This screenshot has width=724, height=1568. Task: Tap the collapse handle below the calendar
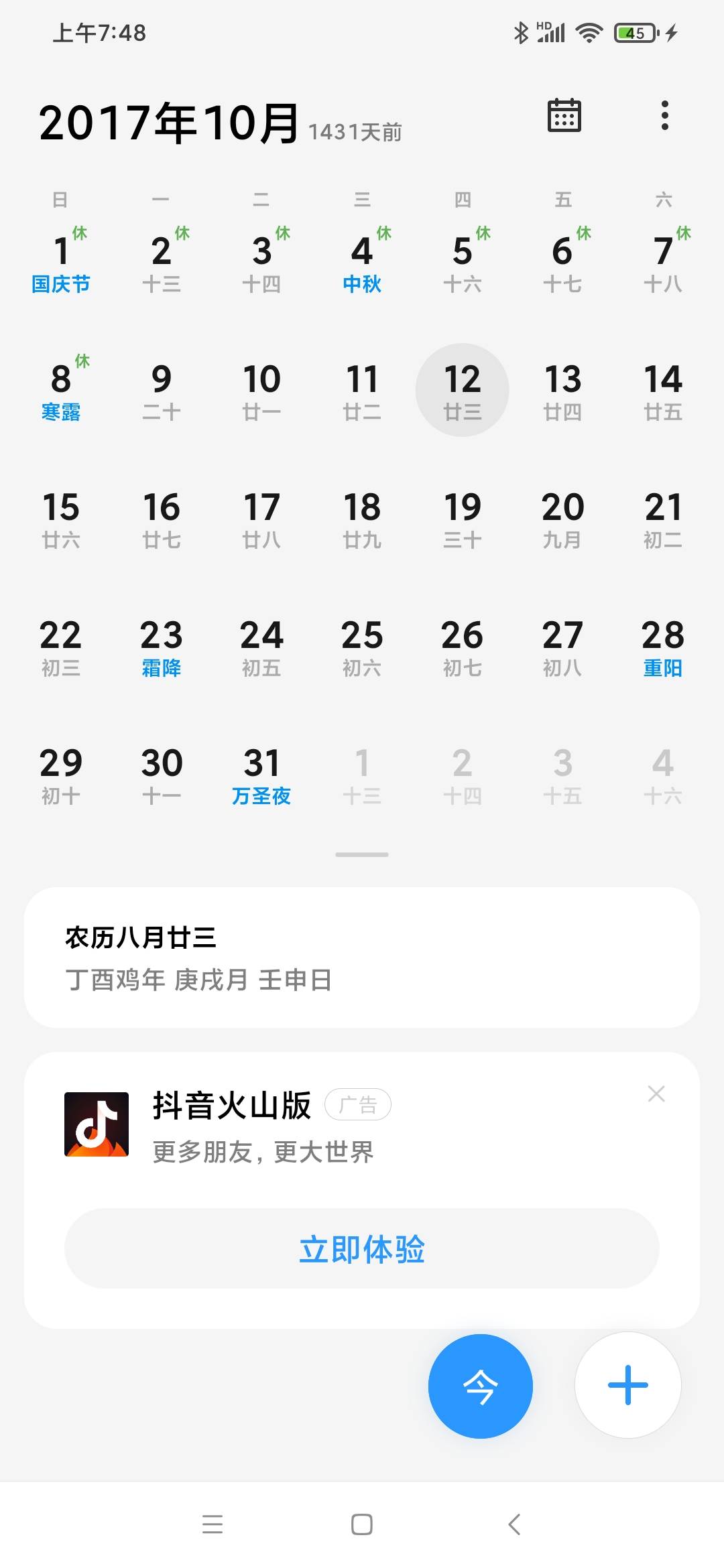362,854
